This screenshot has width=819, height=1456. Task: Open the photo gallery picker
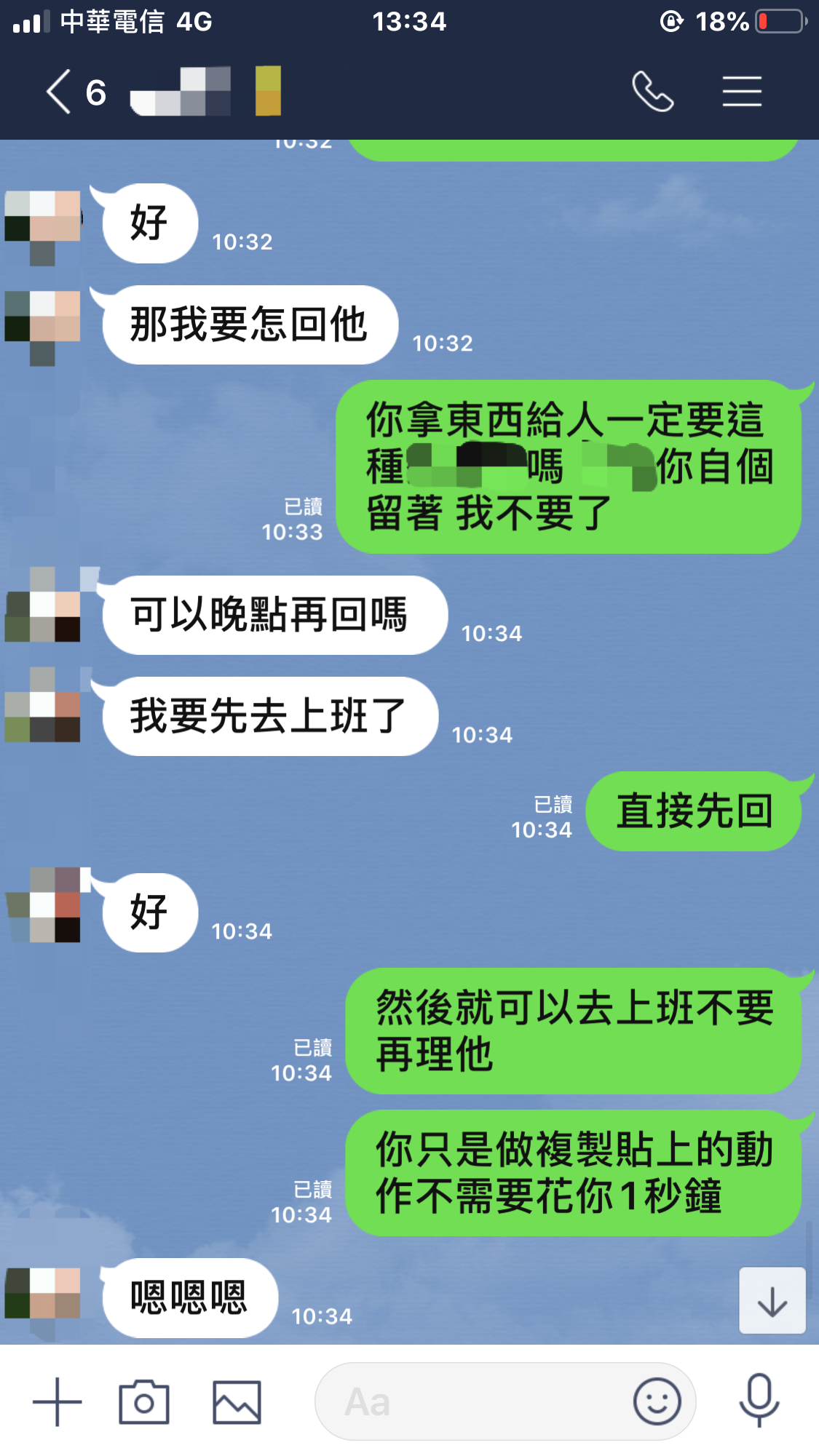click(237, 1401)
